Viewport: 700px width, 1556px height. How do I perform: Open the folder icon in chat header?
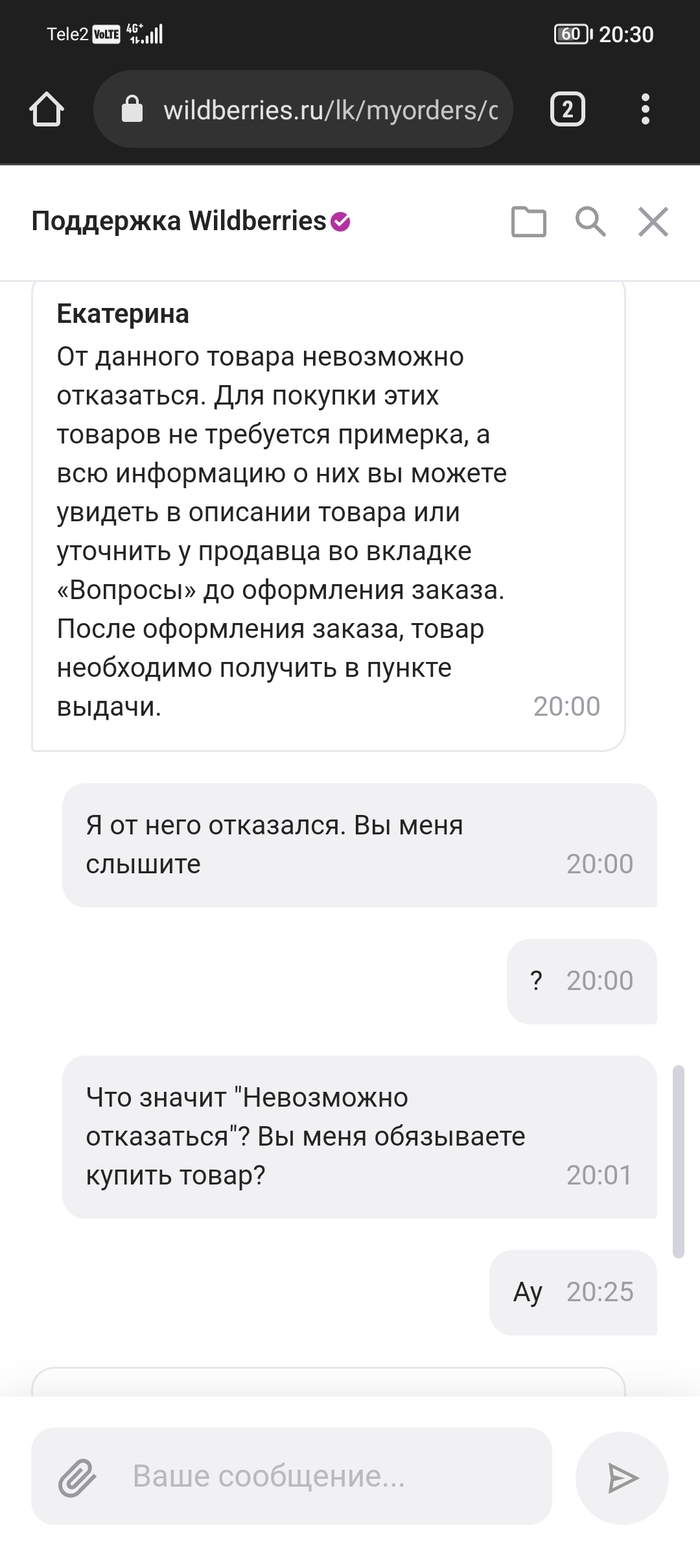click(x=528, y=222)
